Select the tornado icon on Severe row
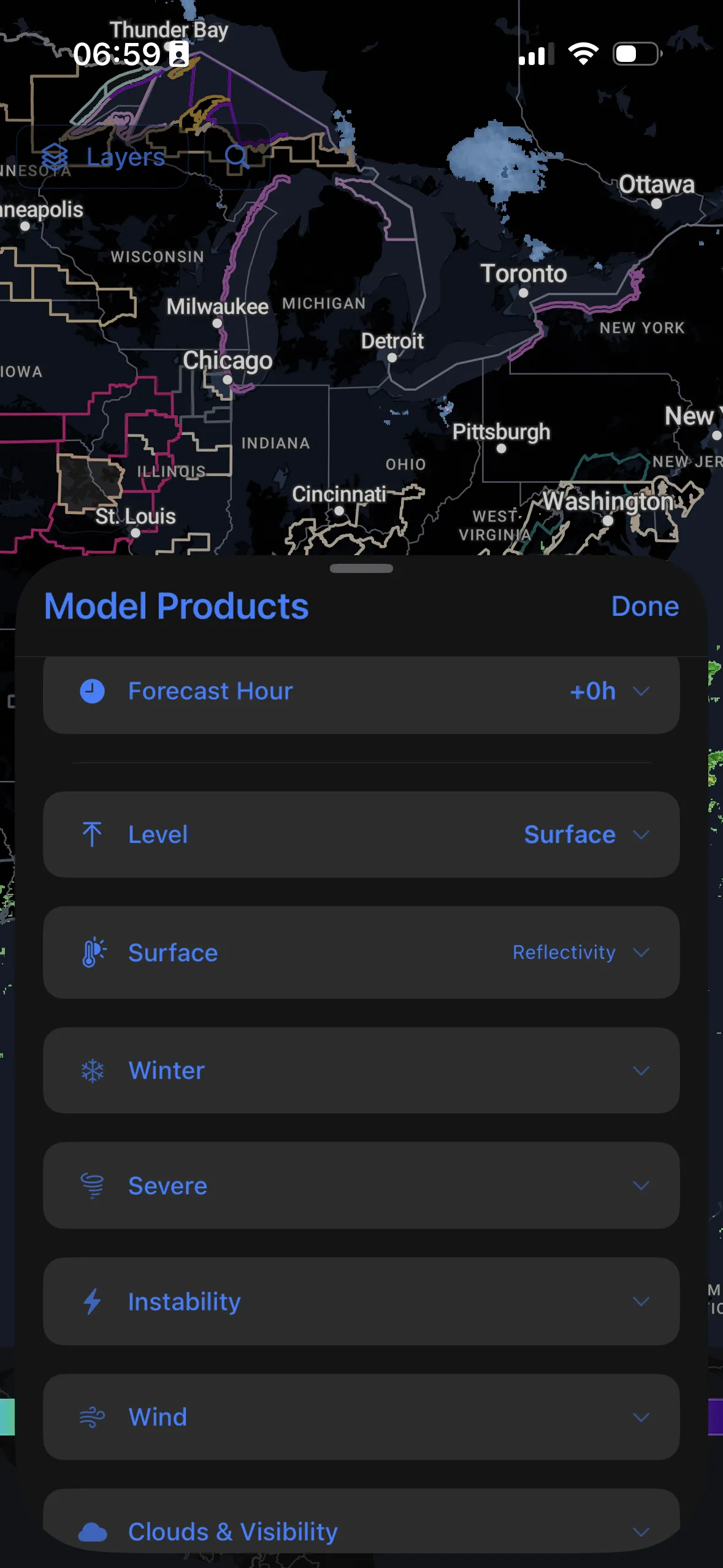 click(93, 1185)
